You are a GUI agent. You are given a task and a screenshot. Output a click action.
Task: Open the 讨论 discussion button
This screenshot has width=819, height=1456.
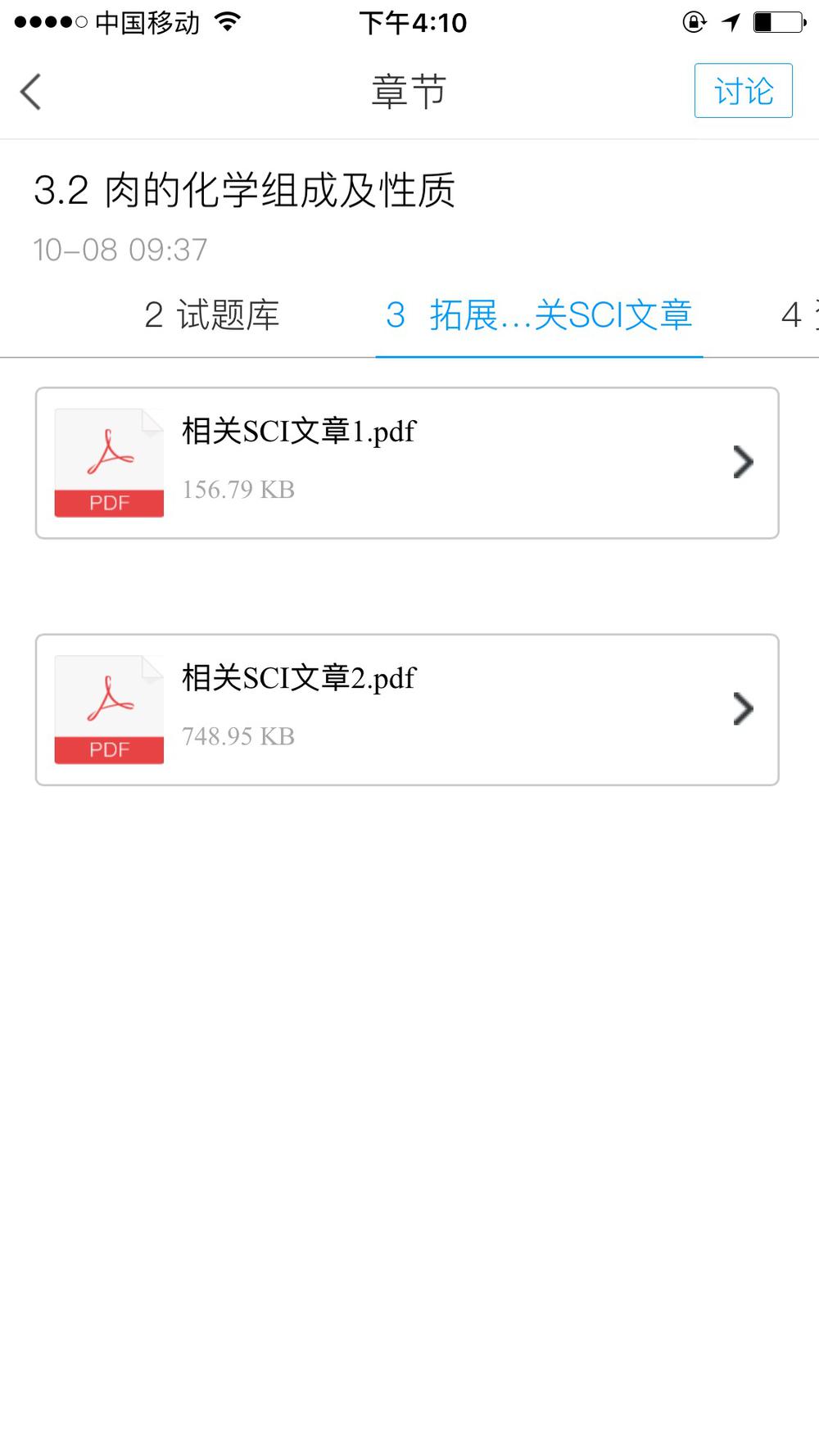click(x=743, y=91)
